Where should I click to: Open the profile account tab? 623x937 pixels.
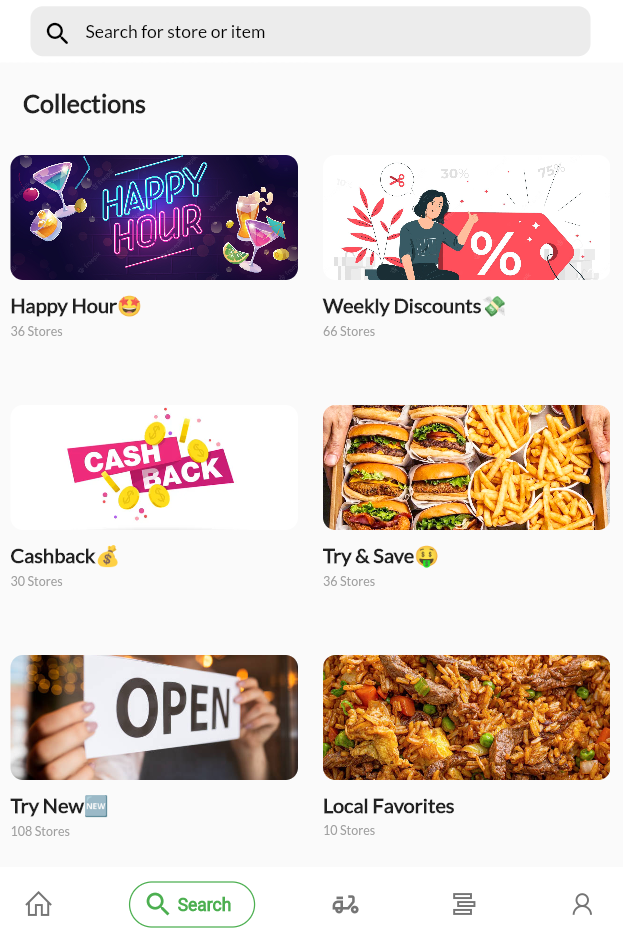(x=582, y=904)
